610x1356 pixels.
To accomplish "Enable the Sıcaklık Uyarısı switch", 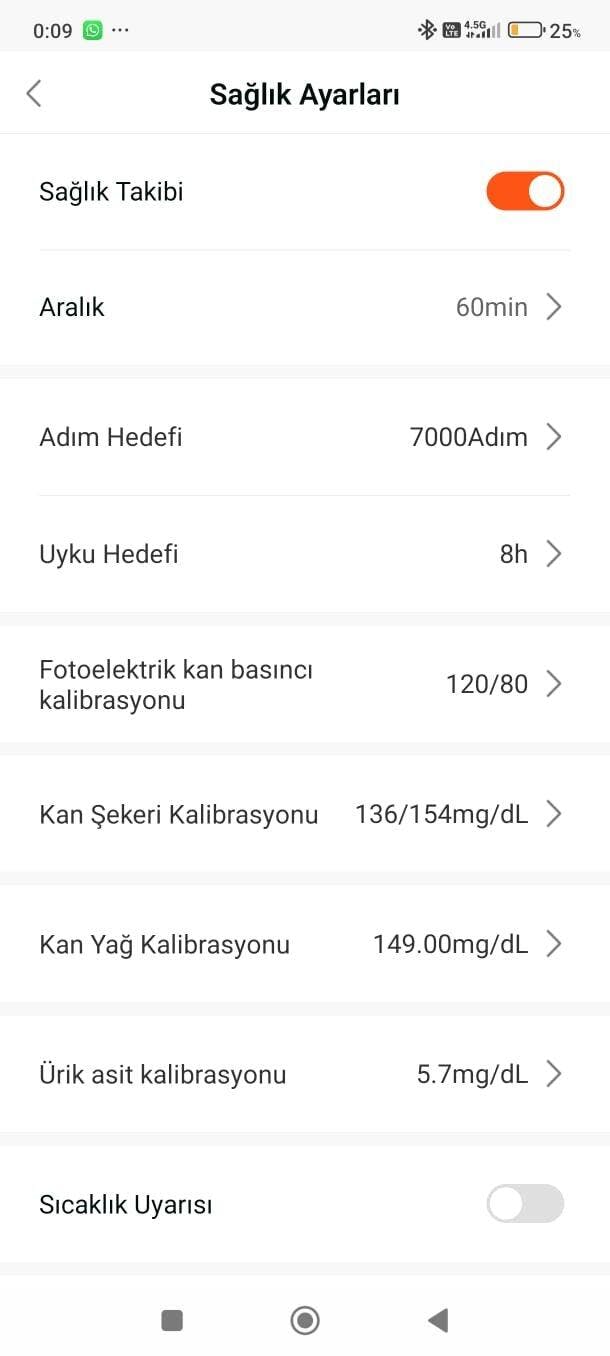I will [525, 1204].
